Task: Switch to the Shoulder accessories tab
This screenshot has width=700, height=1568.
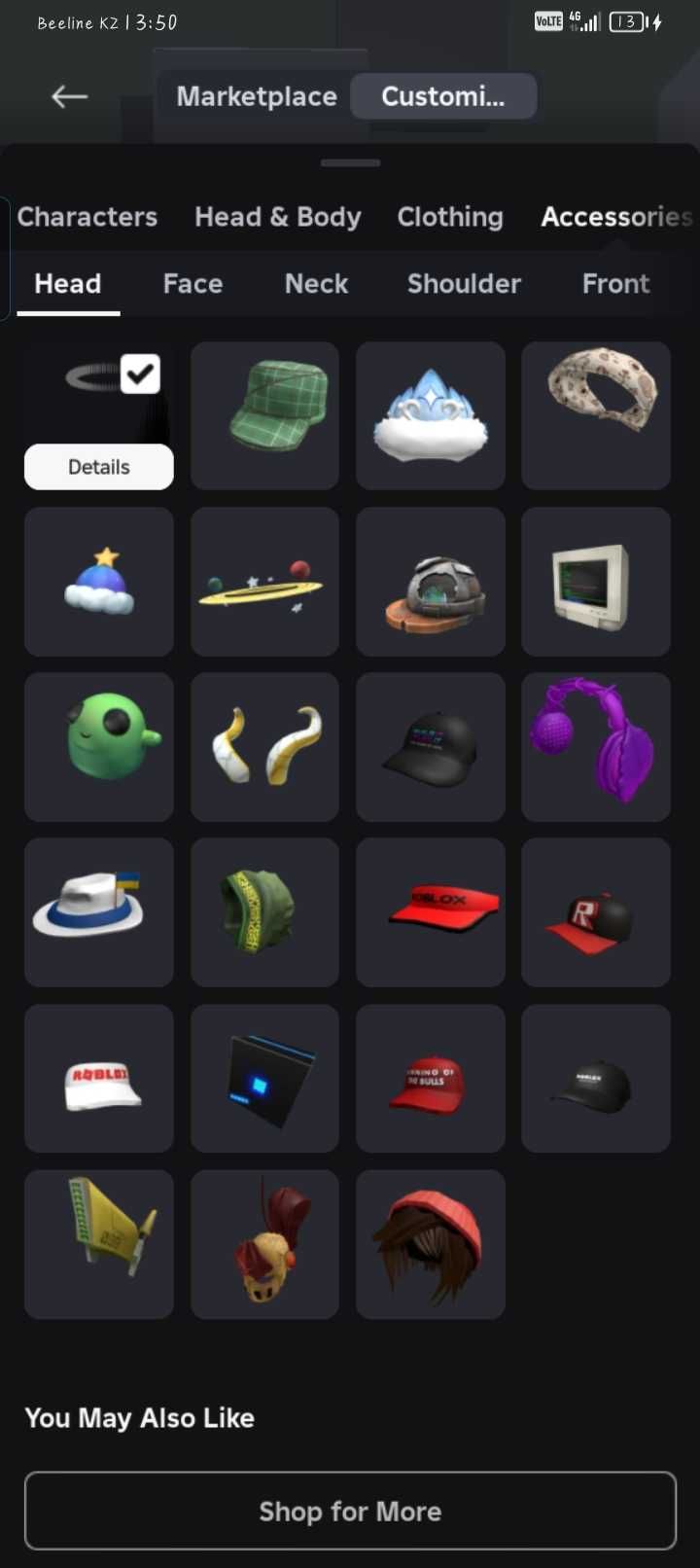Action: point(464,284)
